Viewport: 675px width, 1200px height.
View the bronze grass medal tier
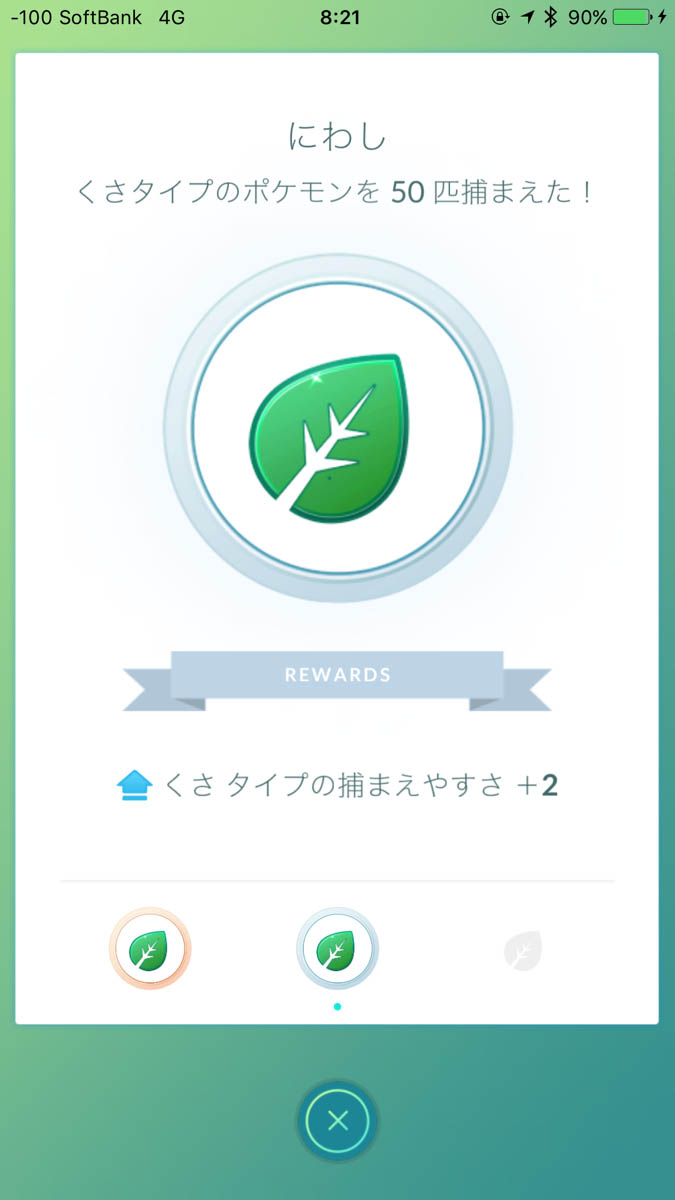150,947
